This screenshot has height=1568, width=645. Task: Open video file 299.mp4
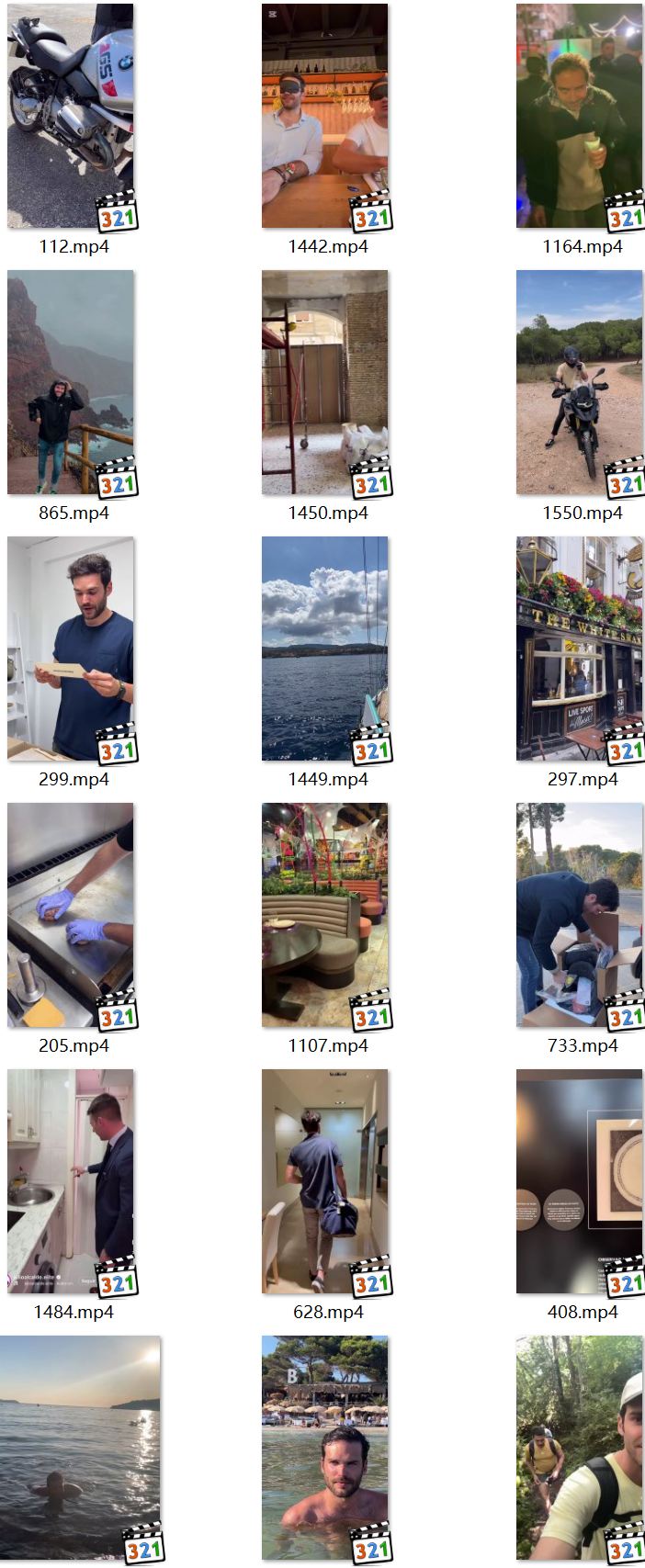pos(71,649)
